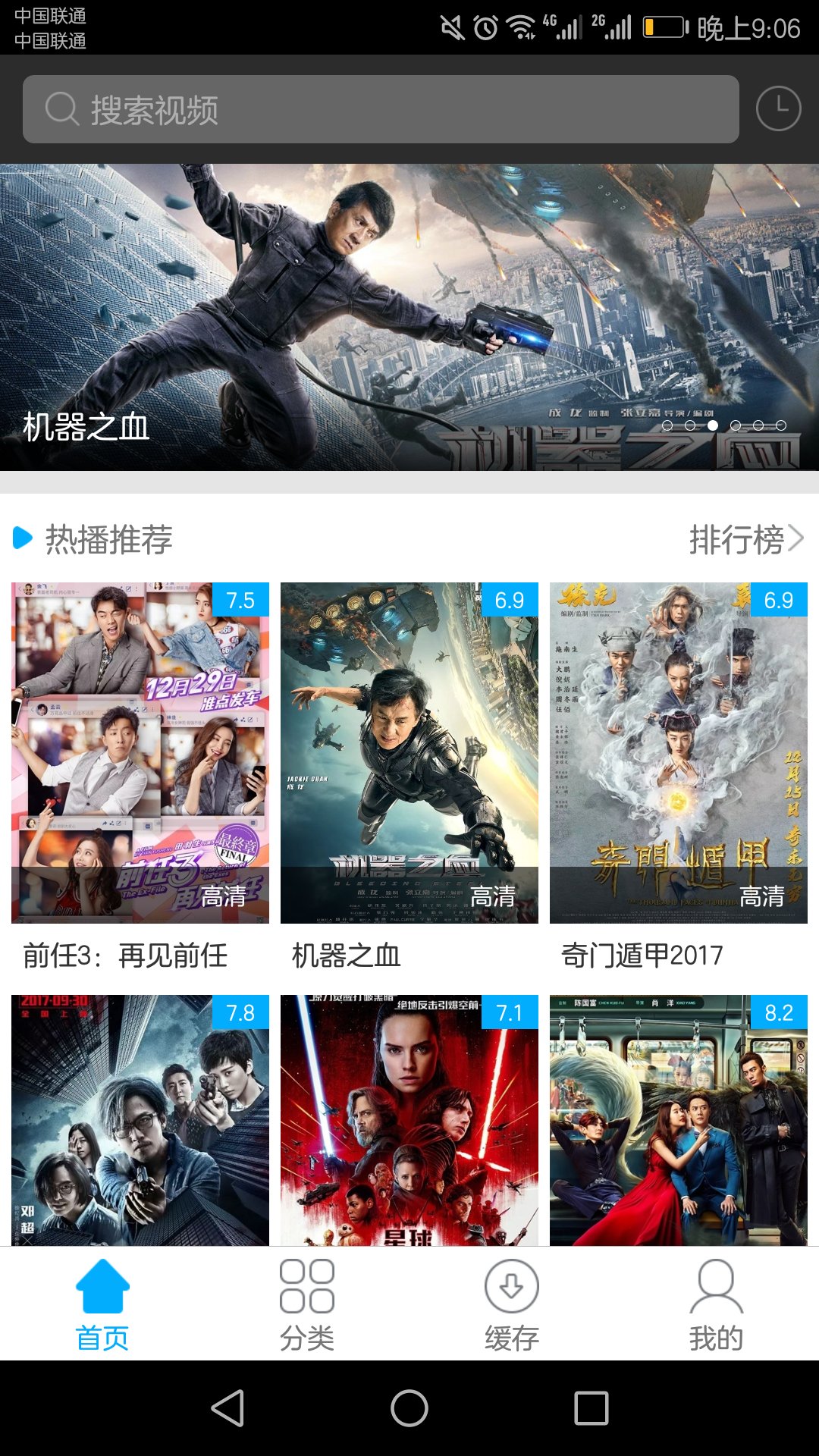The width and height of the screenshot is (819, 1456).
Task: Open the movie rated 7.8
Action: tap(140, 1120)
